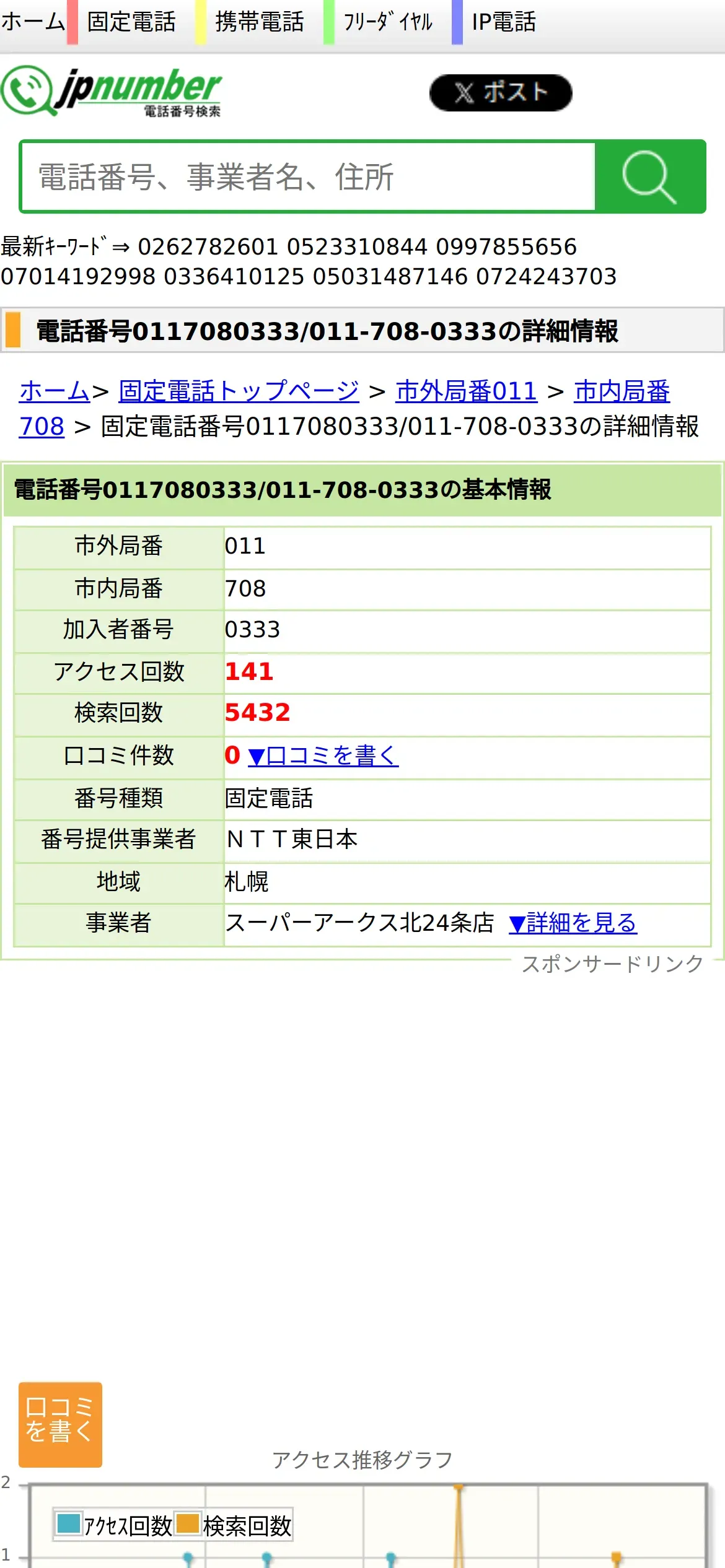Open the ﾌﾘｰﾀﾞｲﾔﾙ tab
The width and height of the screenshot is (725, 1568).
388,22
